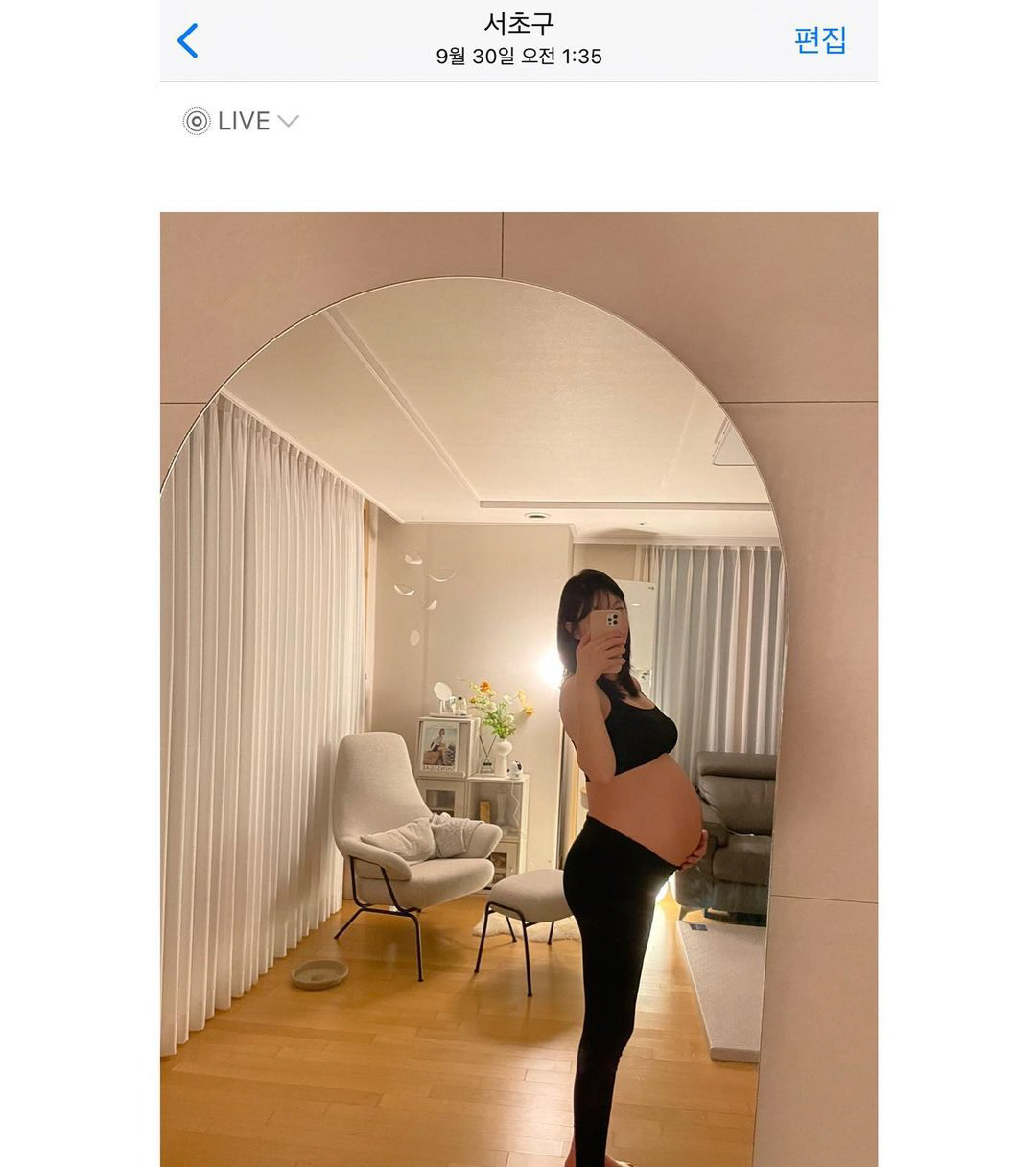Go back using the blue arrow
This screenshot has width=1036, height=1167.
click(x=188, y=41)
